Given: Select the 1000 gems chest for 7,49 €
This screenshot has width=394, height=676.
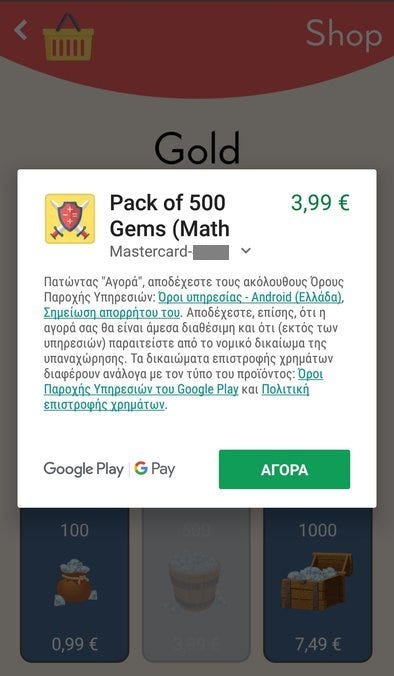Looking at the screenshot, I should coord(318,585).
